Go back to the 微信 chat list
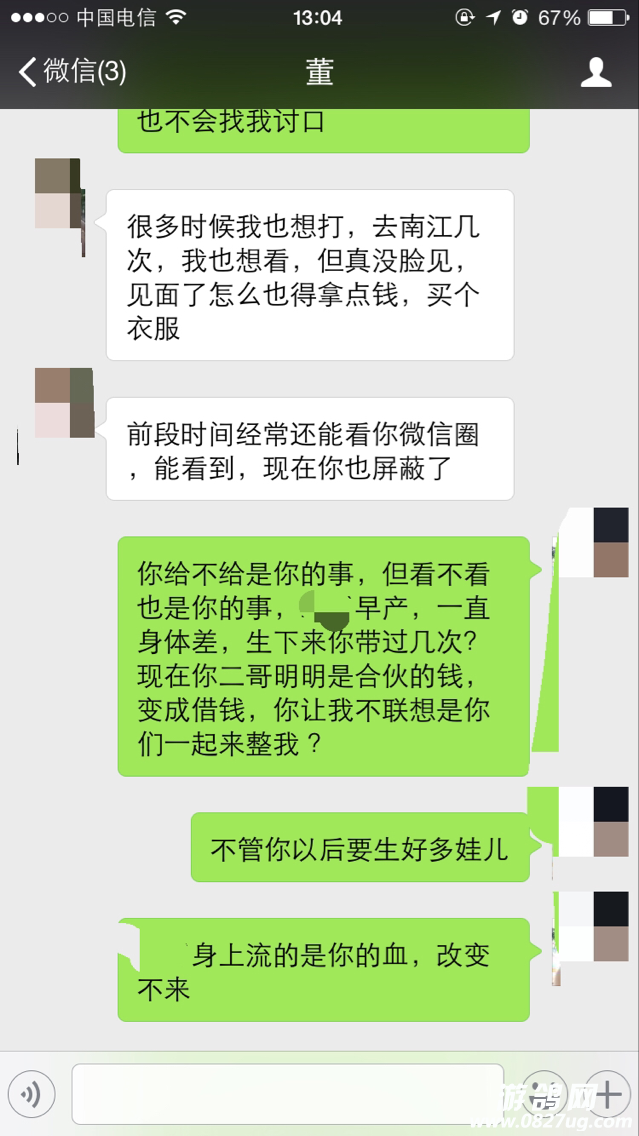This screenshot has width=639, height=1136. click(x=70, y=72)
